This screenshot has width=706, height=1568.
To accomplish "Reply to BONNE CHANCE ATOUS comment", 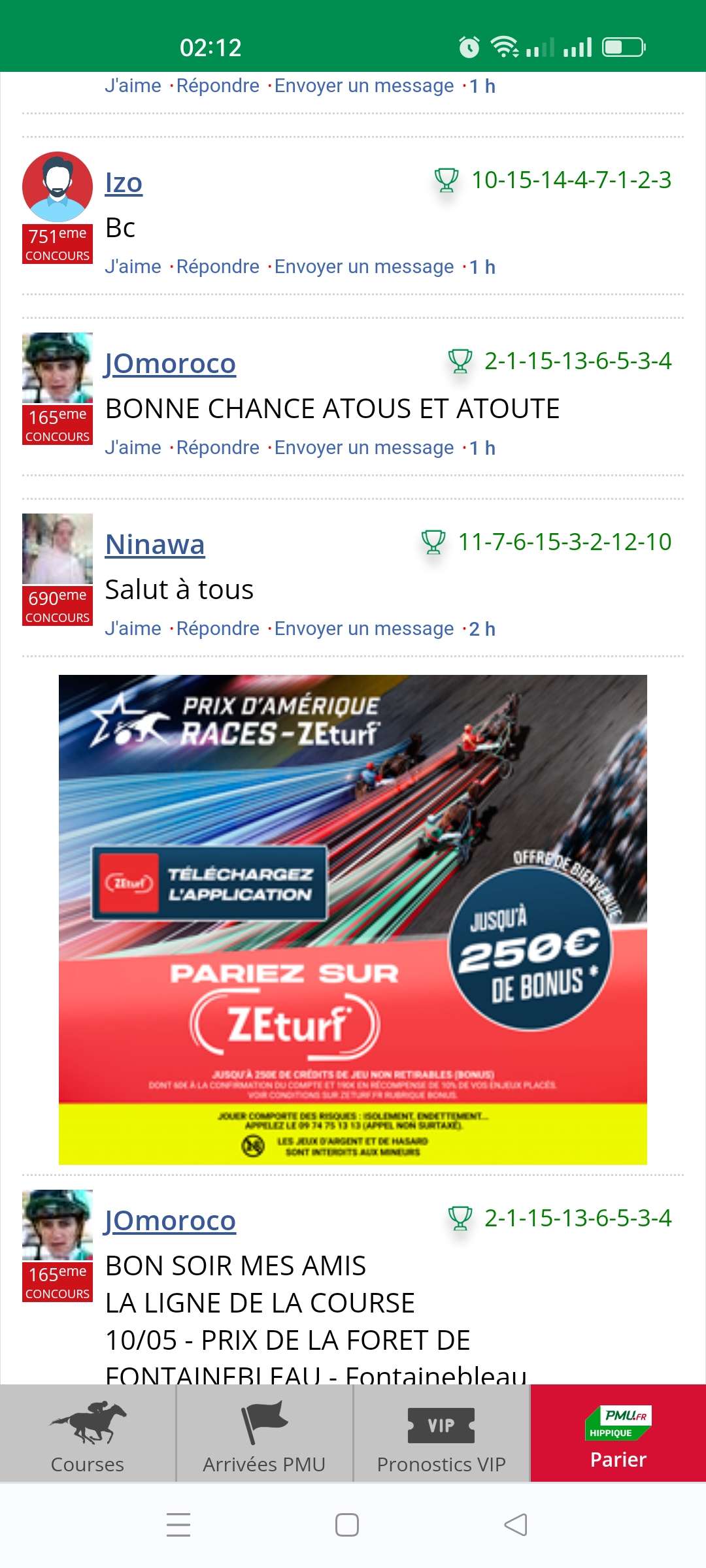I will coord(218,448).
